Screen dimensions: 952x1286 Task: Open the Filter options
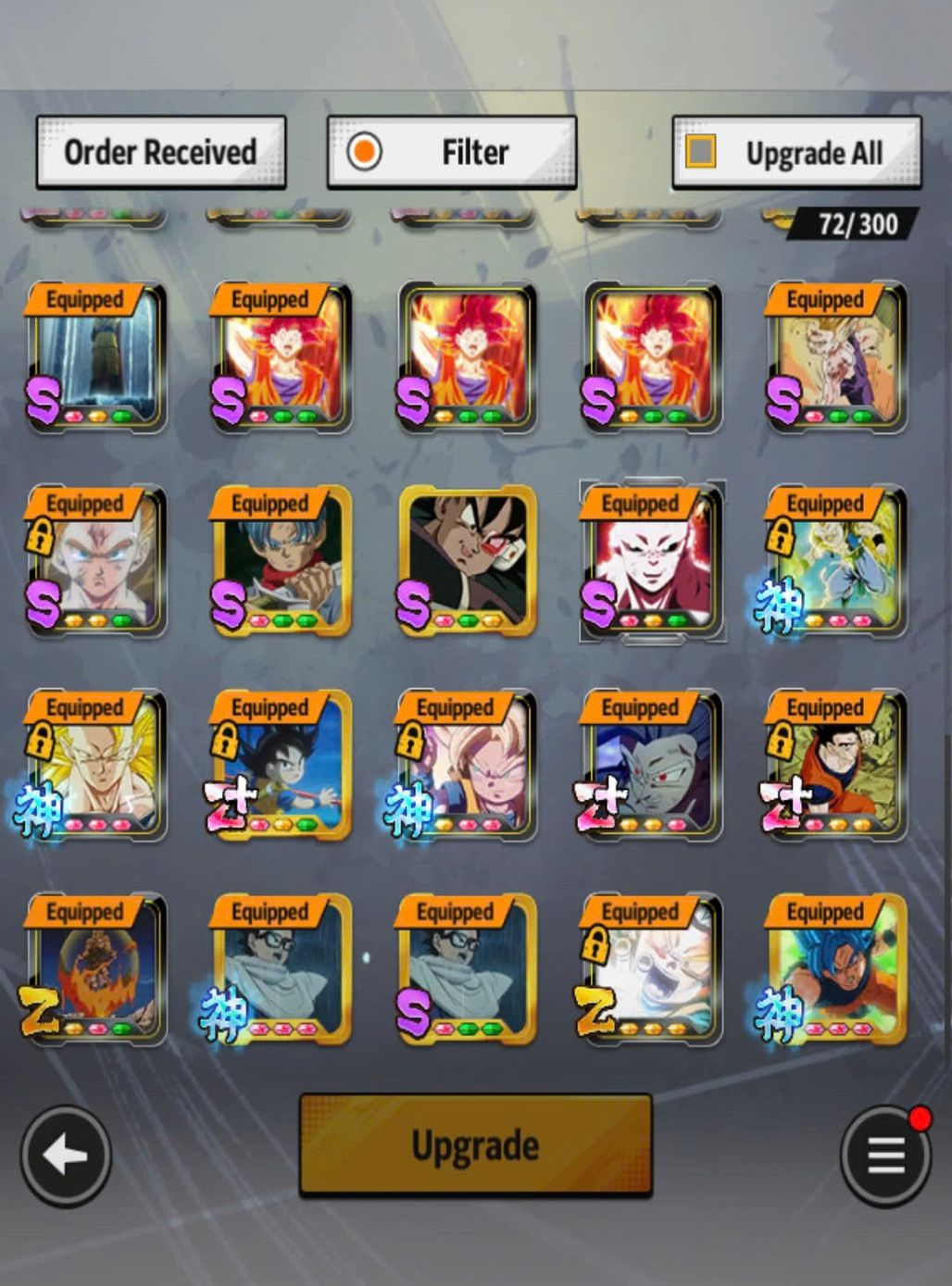pyautogui.click(x=452, y=152)
